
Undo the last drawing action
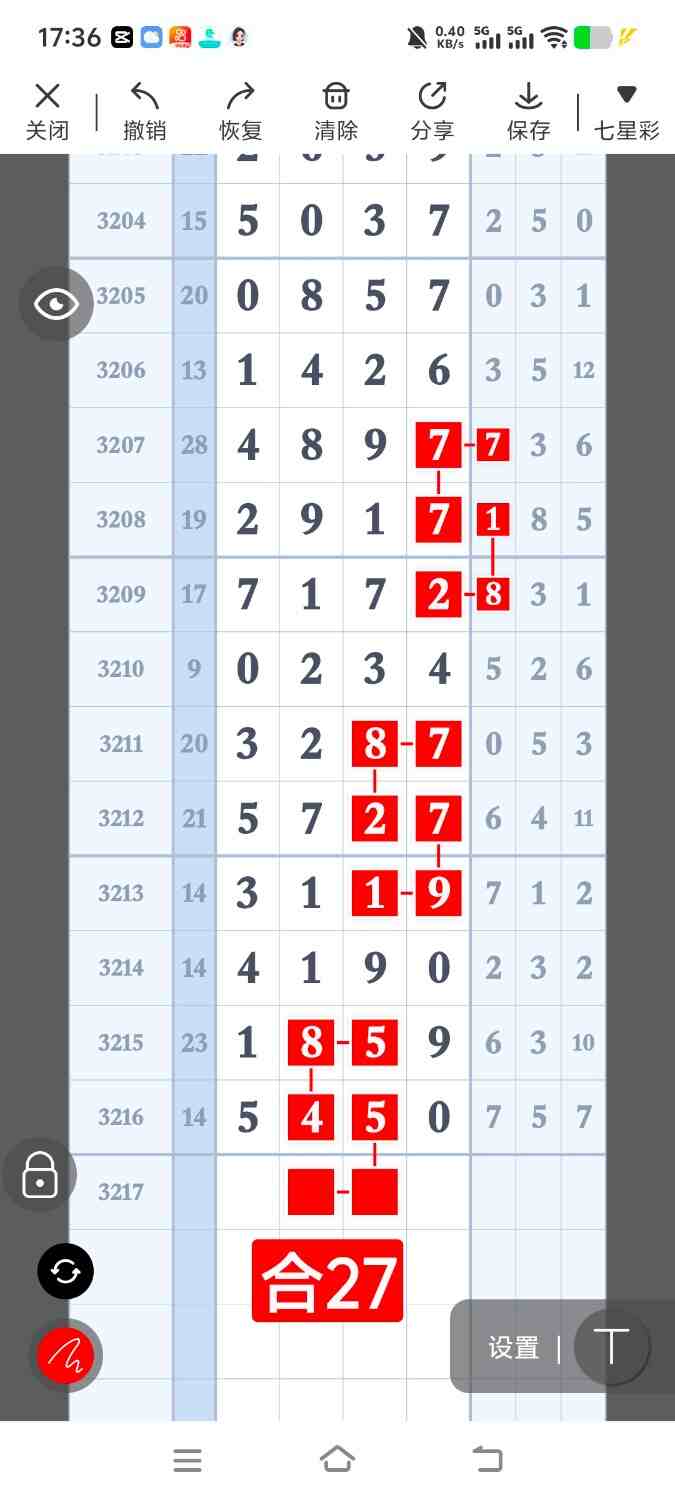point(144,111)
